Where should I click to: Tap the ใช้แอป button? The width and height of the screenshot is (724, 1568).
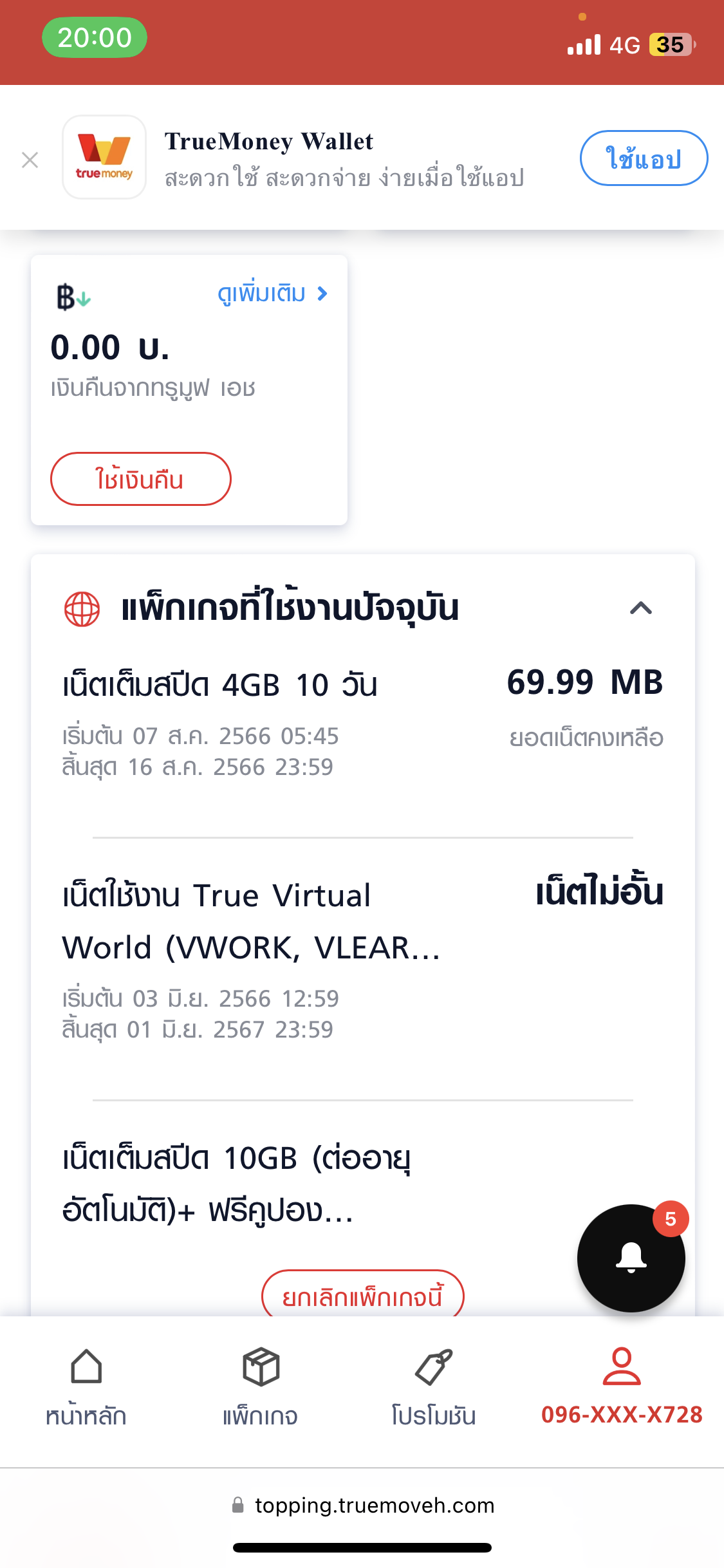644,158
